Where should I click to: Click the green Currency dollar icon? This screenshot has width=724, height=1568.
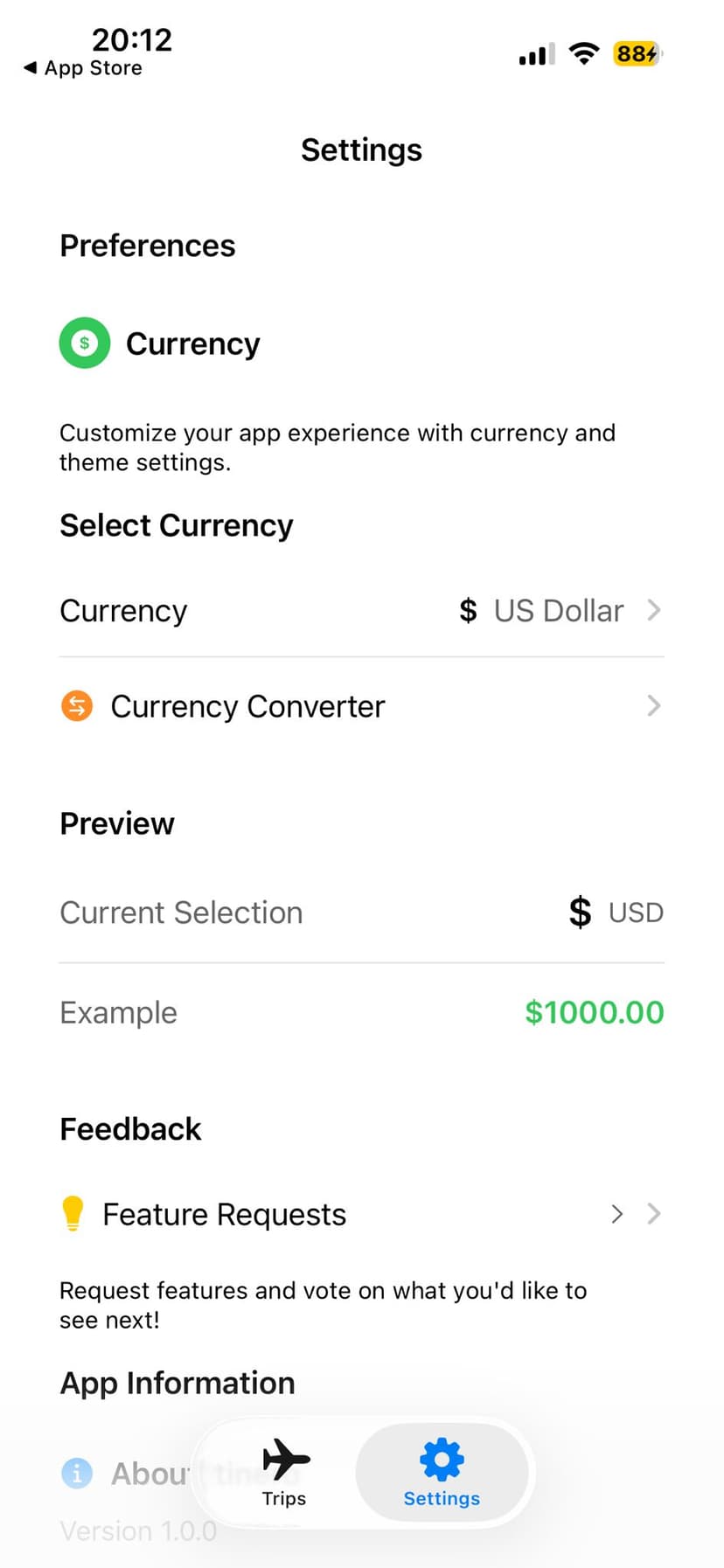tap(84, 343)
